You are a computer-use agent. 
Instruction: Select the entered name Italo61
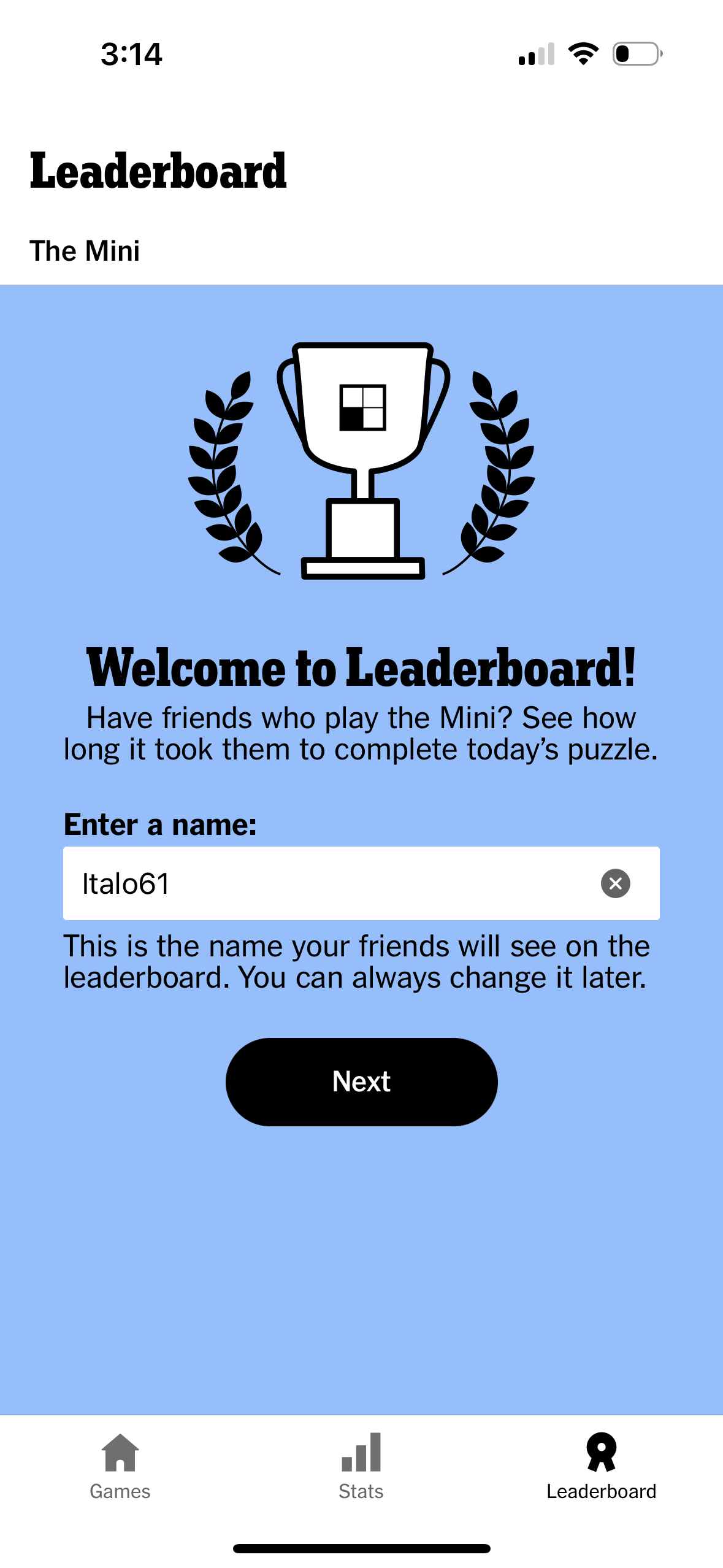126,883
